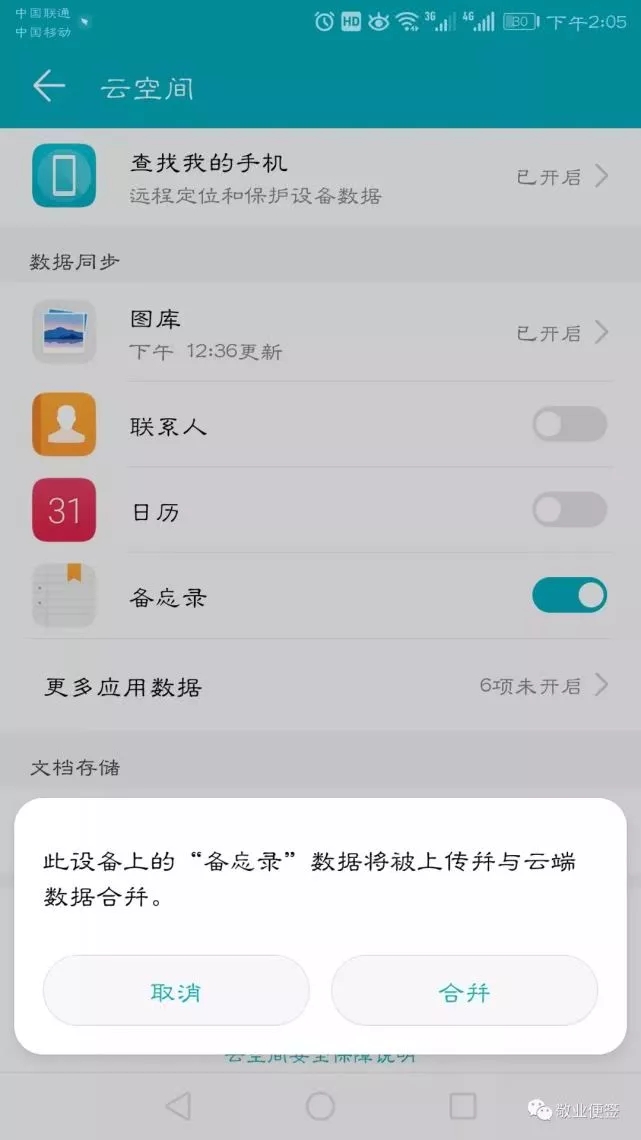The width and height of the screenshot is (641, 1140).
Task: Turn off the 备忘录 sync switch
Action: click(x=569, y=596)
